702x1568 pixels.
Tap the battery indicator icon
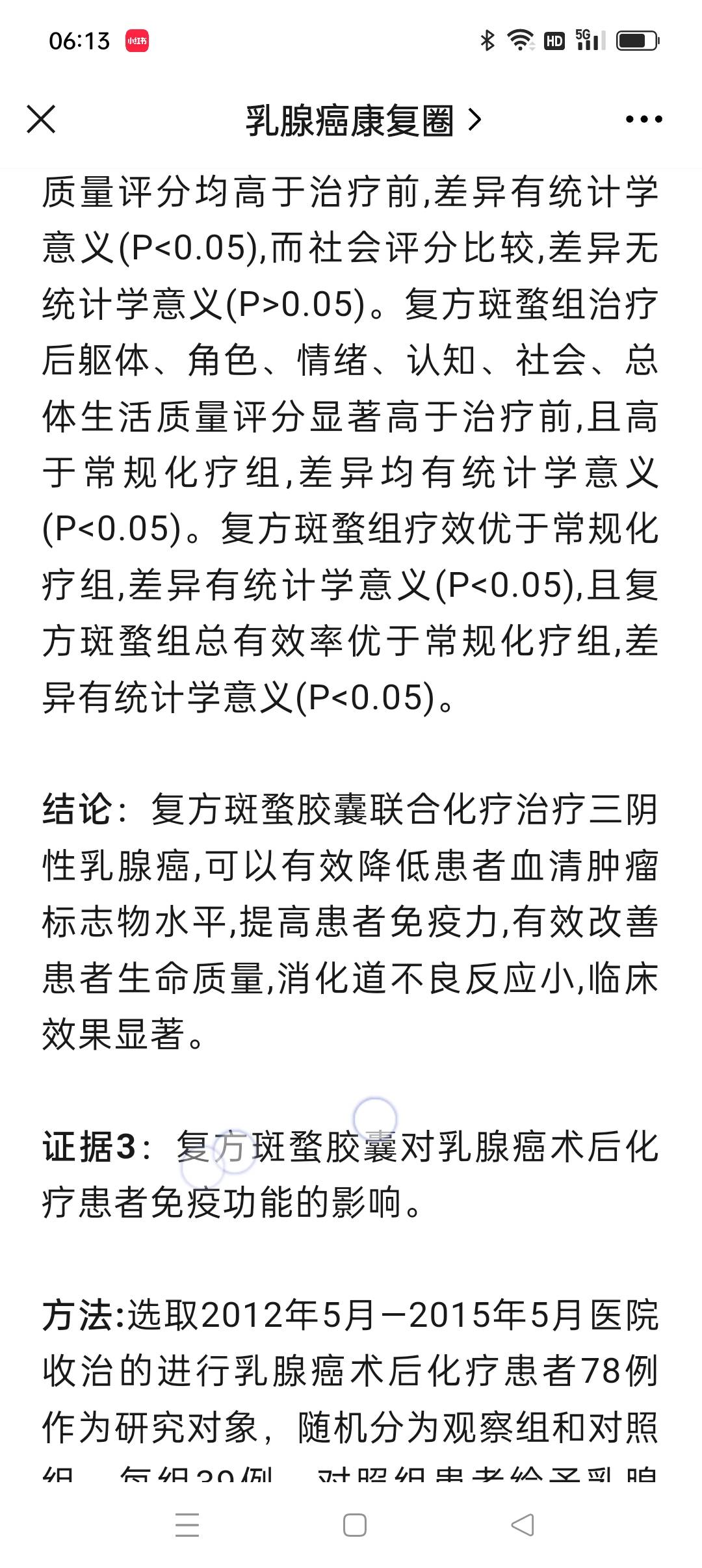click(637, 40)
